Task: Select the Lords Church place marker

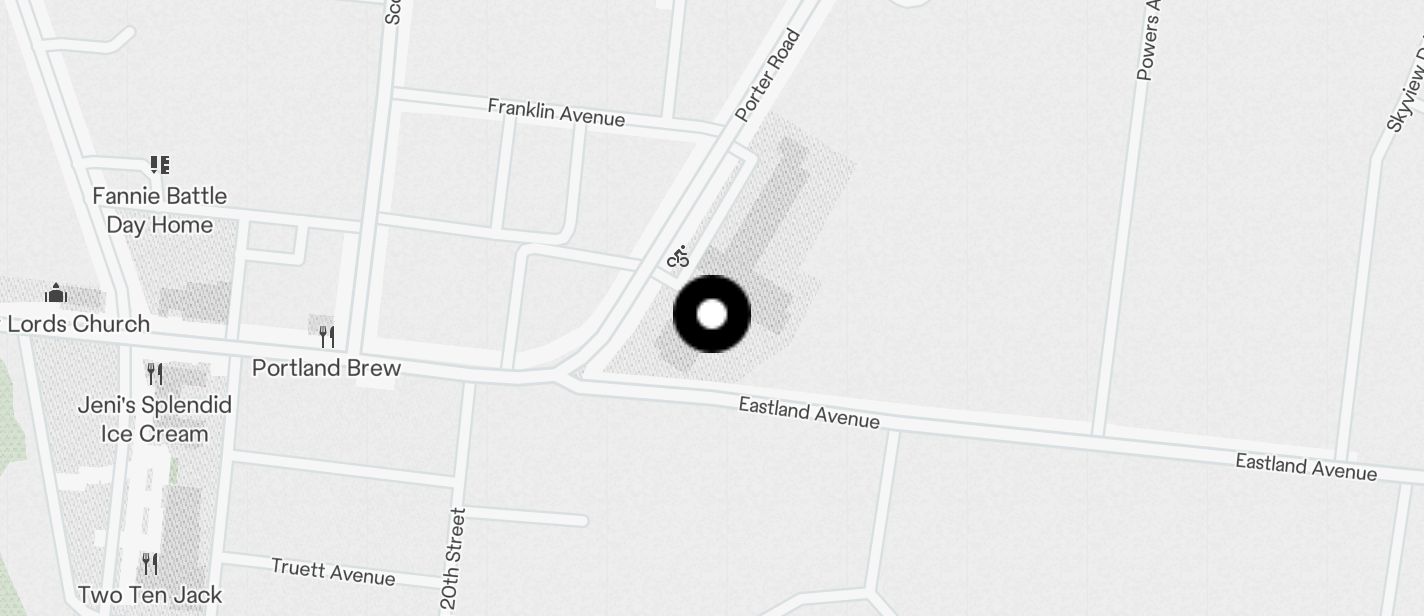Action: tap(56, 293)
